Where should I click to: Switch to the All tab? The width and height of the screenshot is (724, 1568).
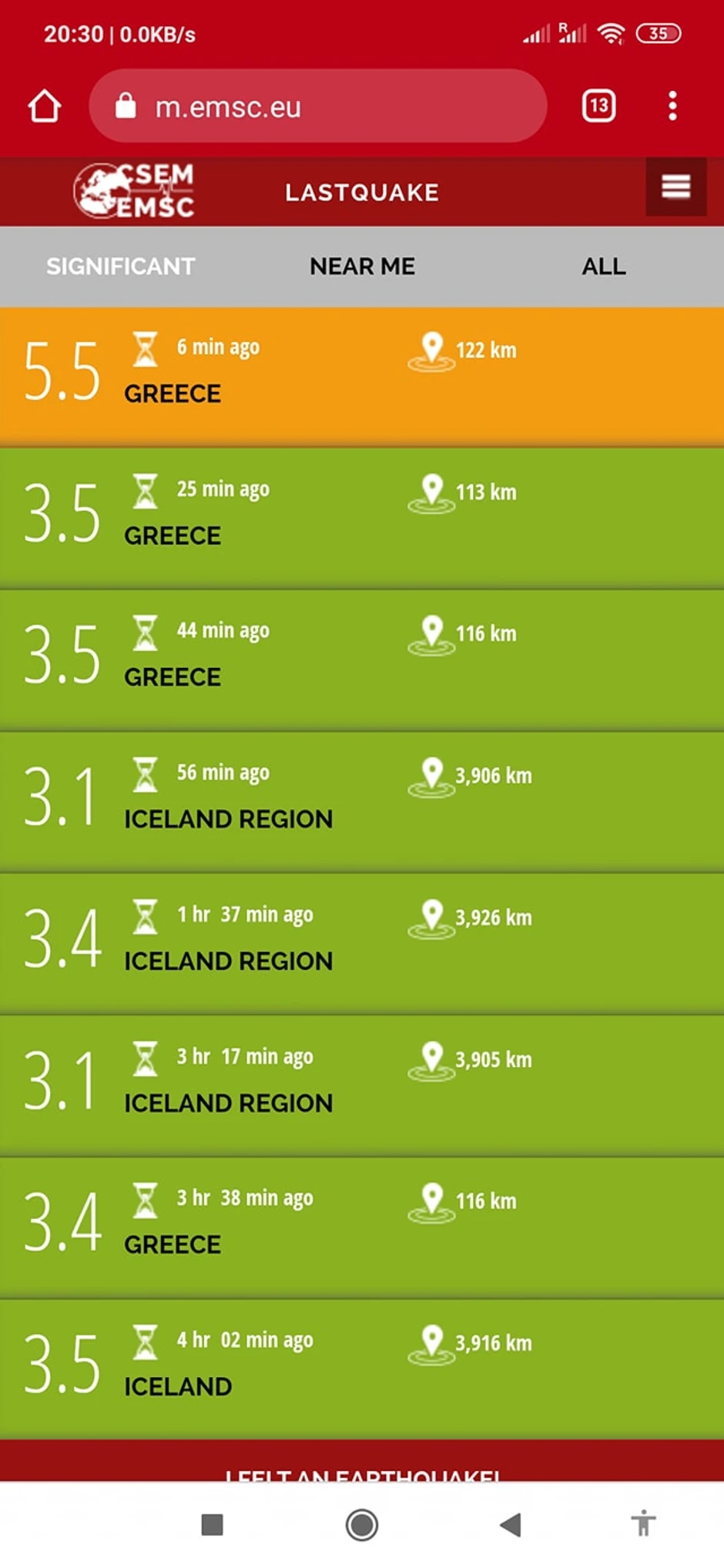coord(603,267)
